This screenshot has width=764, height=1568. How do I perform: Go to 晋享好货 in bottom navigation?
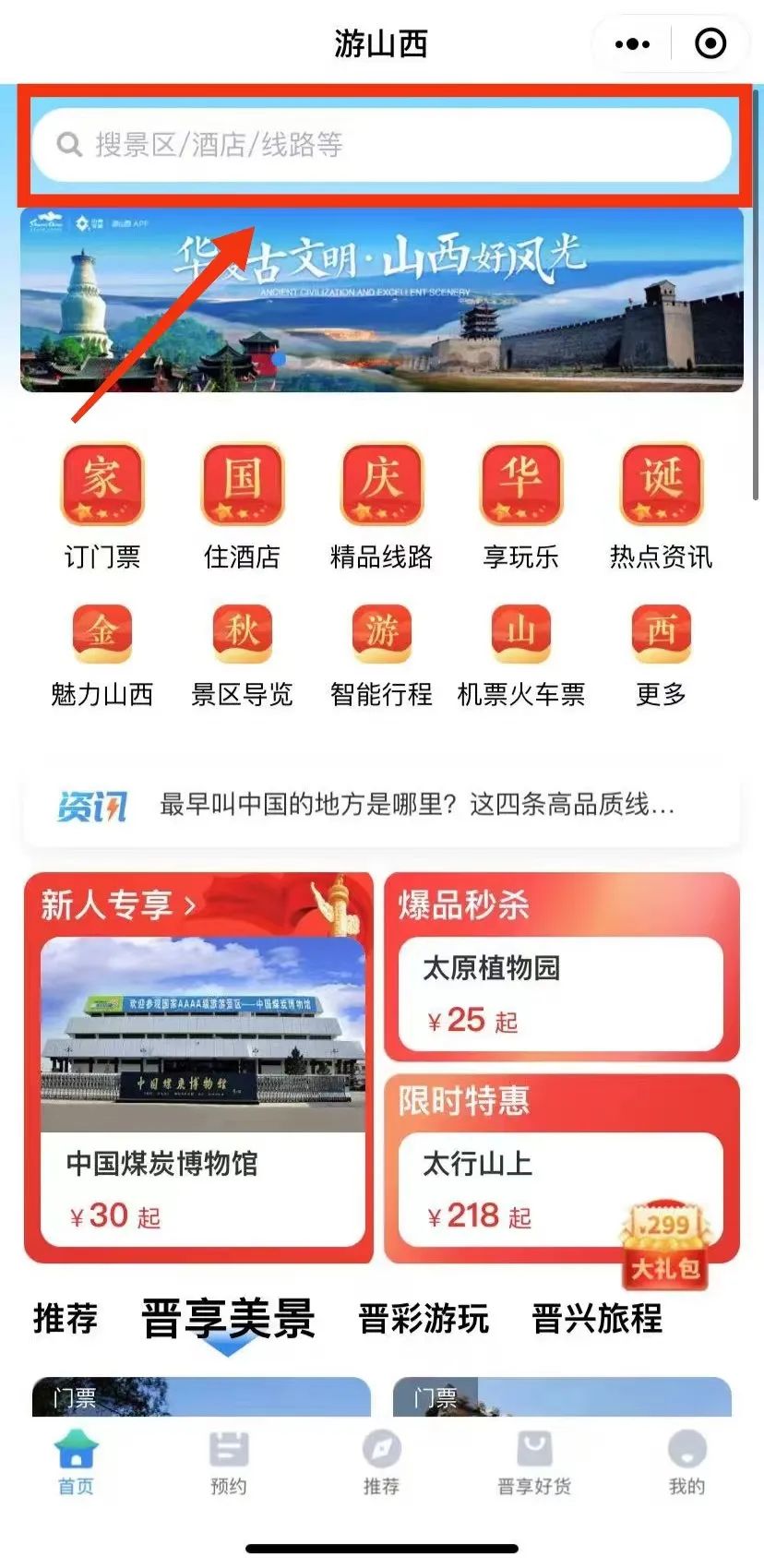pyautogui.click(x=534, y=1462)
